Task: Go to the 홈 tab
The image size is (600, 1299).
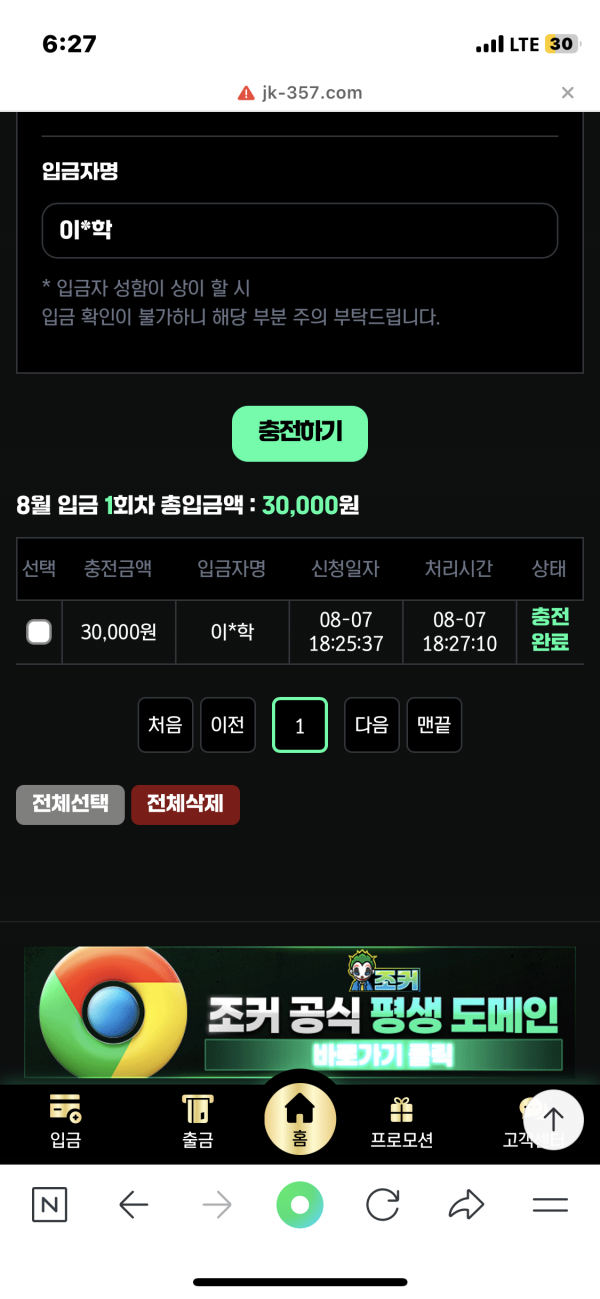Action: [x=300, y=1117]
